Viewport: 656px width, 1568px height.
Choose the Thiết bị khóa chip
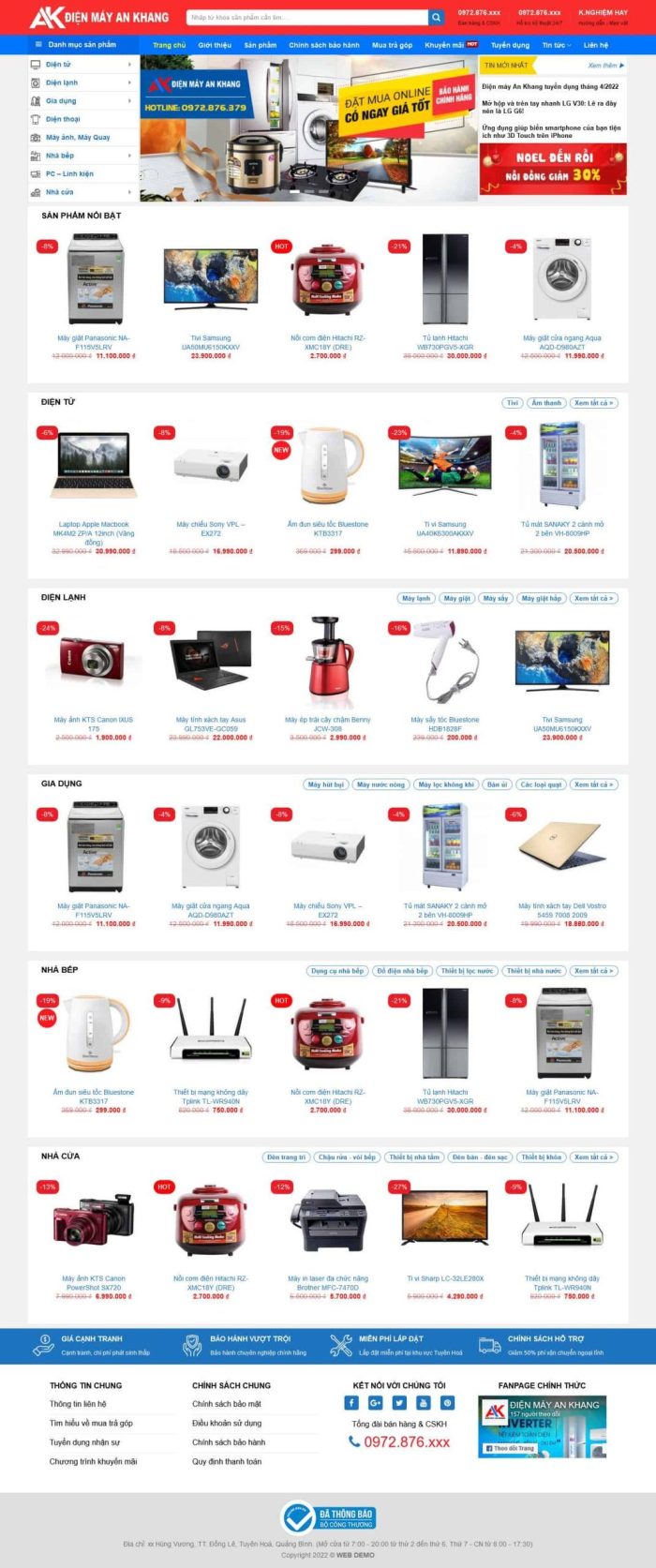tap(541, 1157)
